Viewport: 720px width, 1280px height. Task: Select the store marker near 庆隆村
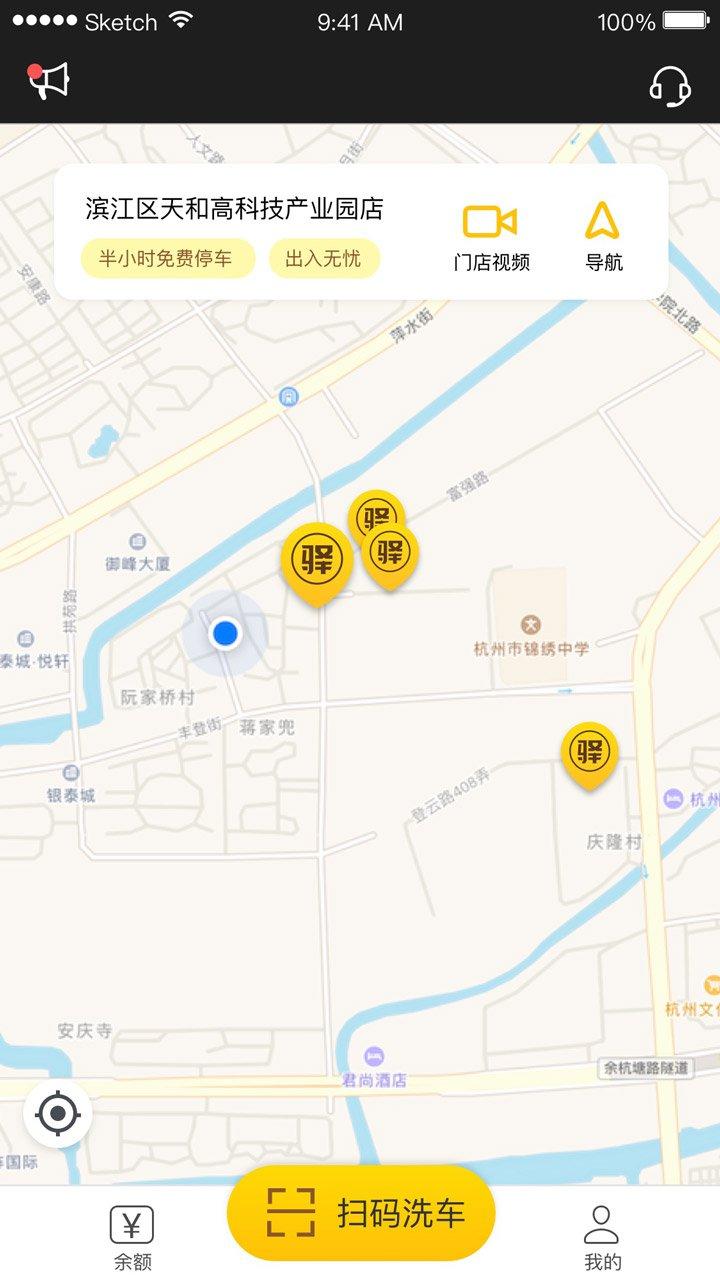589,752
